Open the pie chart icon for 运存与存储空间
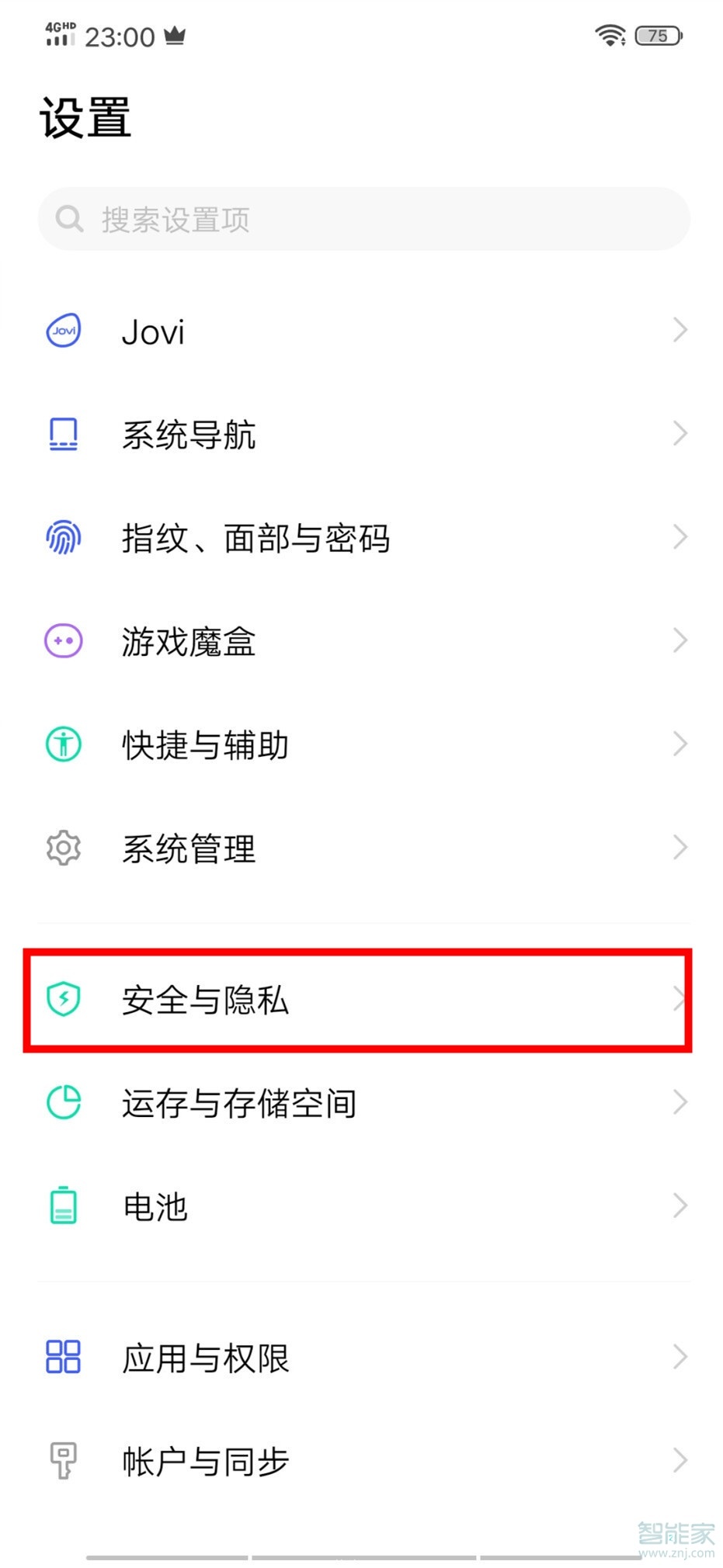Image resolution: width=723 pixels, height=1568 pixels. coord(63,1102)
